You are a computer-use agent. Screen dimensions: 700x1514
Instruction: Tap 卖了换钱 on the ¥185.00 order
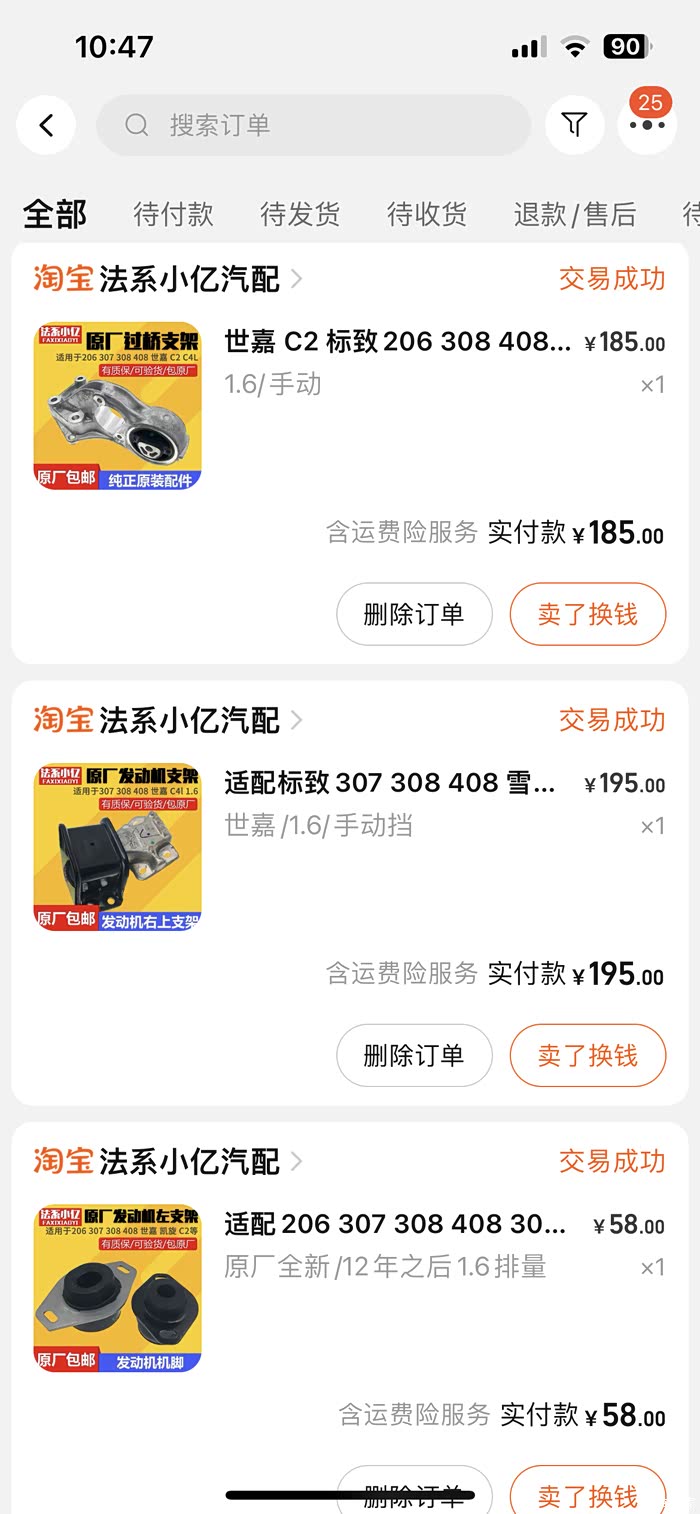(x=588, y=614)
